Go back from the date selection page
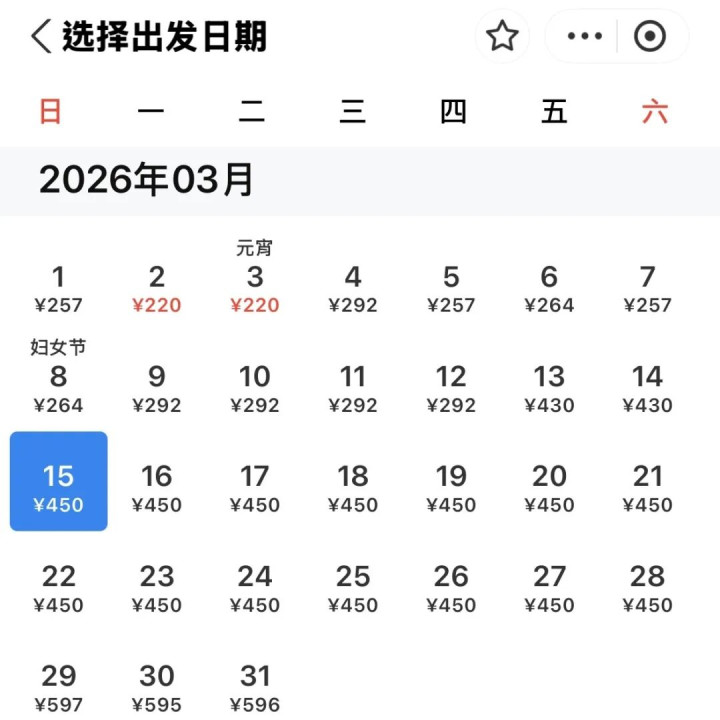Image resolution: width=720 pixels, height=720 pixels. [40, 37]
